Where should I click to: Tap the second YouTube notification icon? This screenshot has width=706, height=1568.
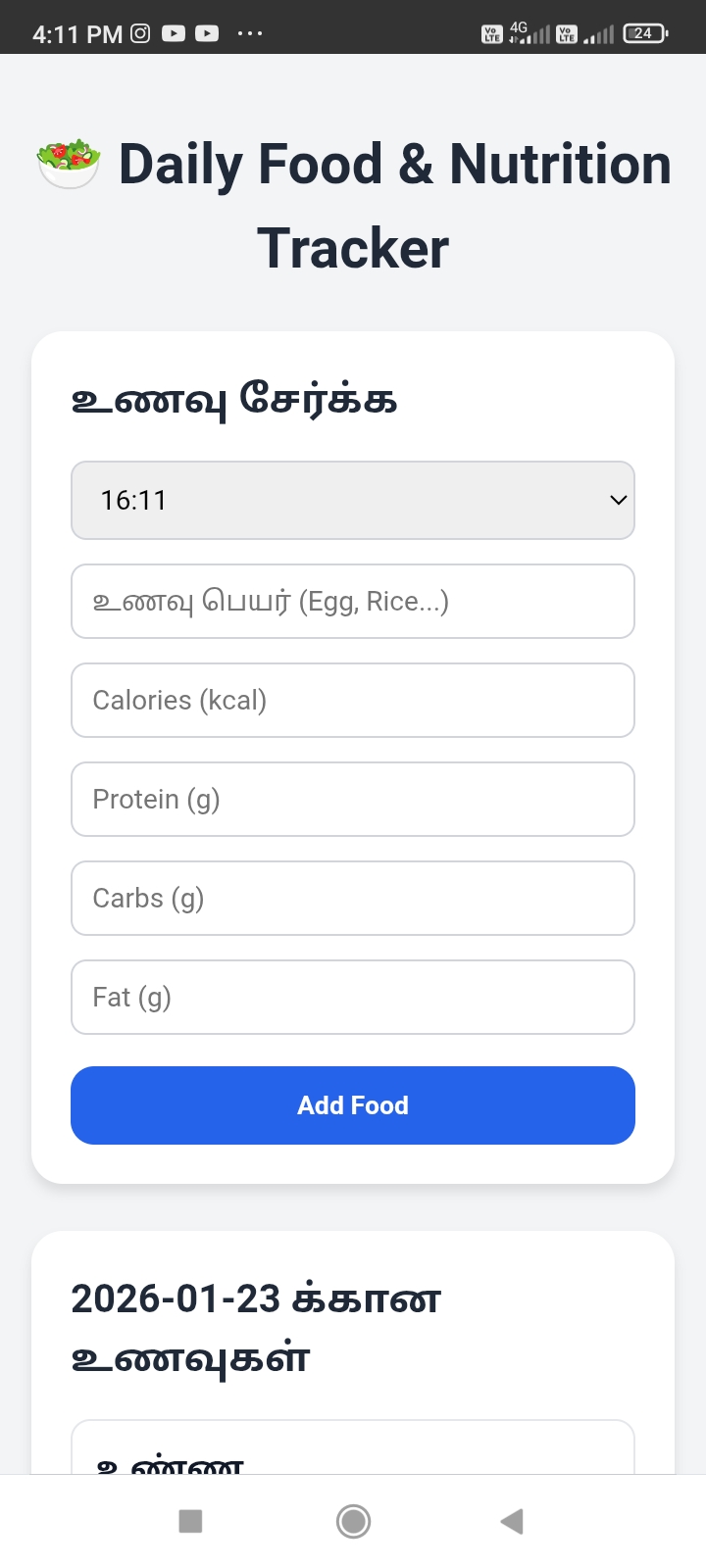click(206, 32)
